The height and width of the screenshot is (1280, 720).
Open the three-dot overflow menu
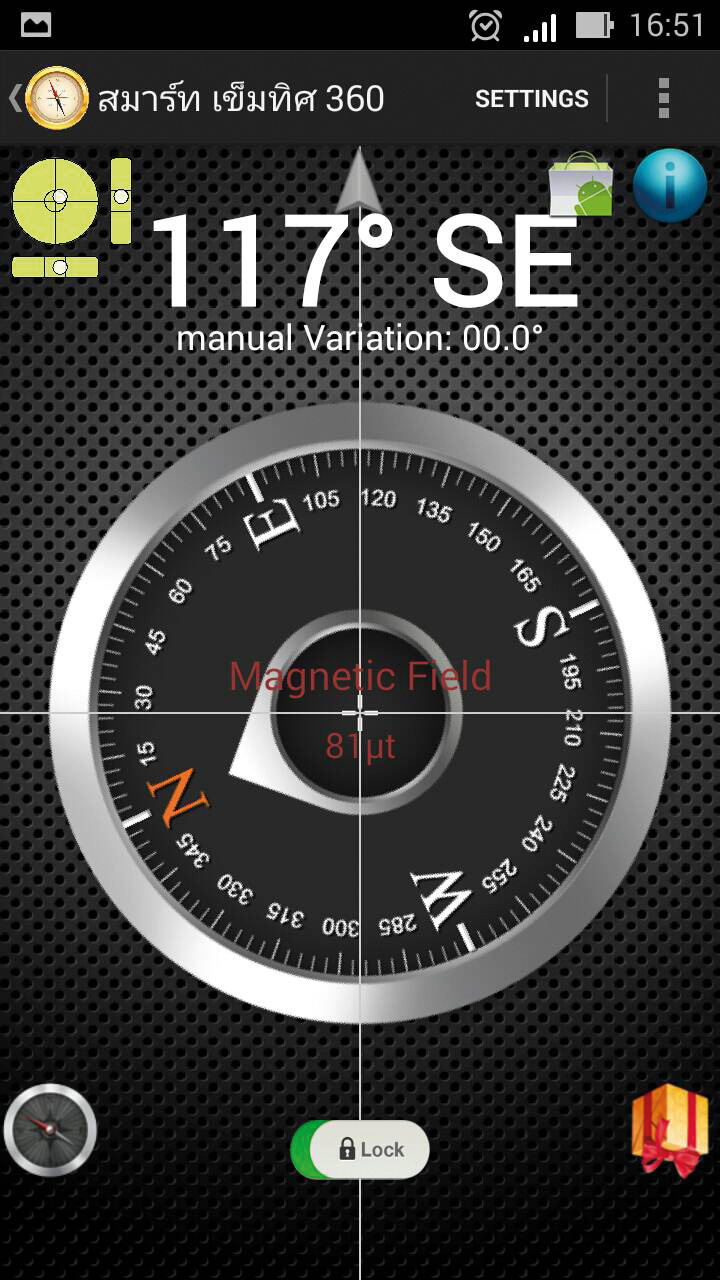click(x=663, y=99)
